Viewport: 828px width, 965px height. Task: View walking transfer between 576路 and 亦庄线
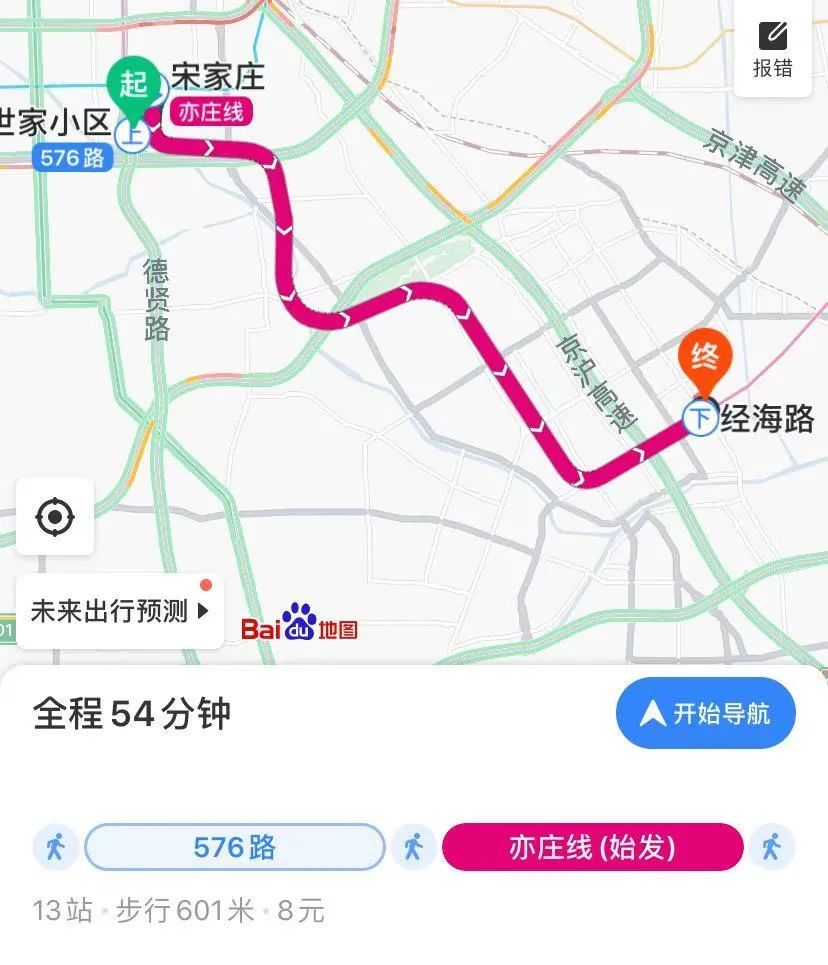413,848
